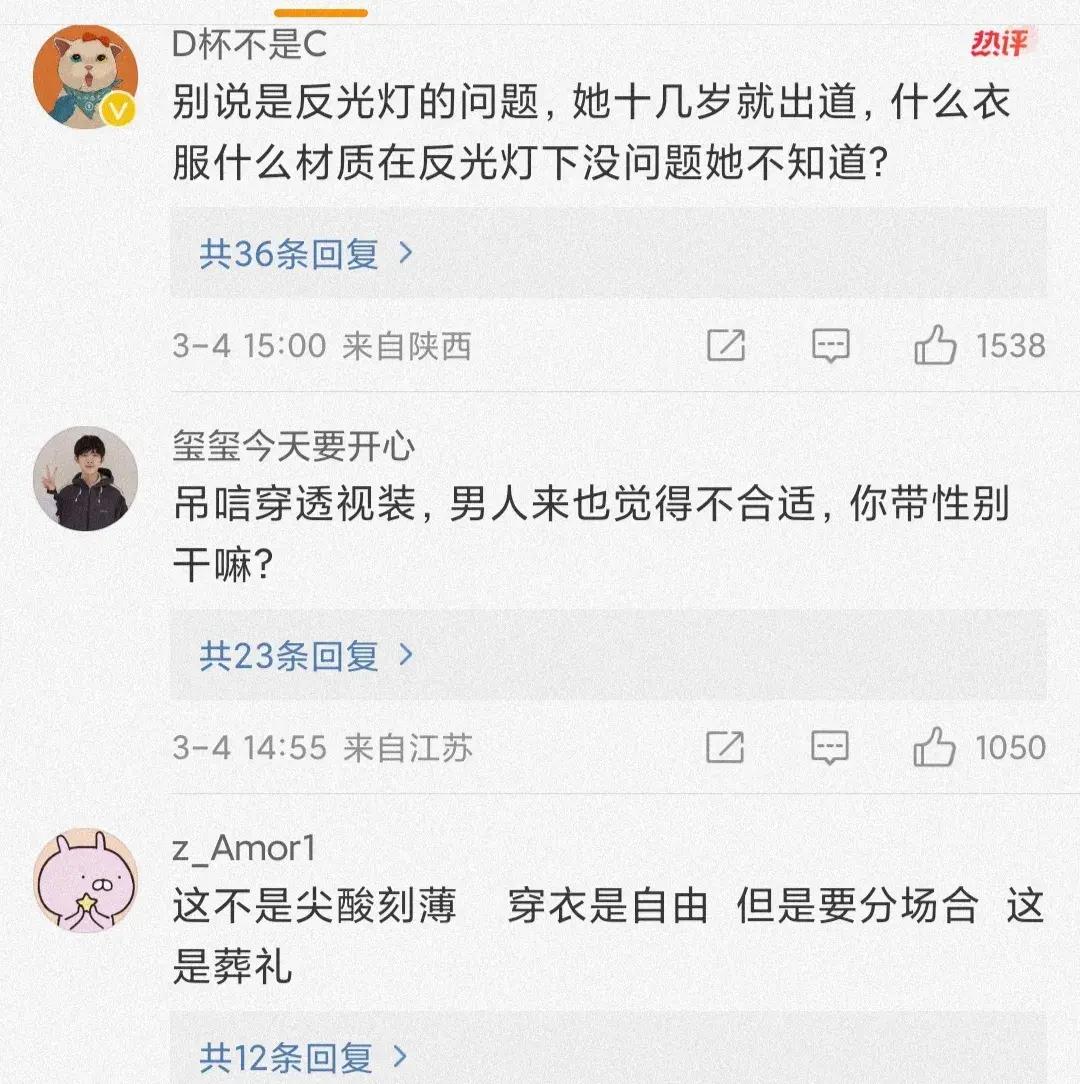Like the comment with 1050 likes
Screen dimensions: 1080x1084
(936, 747)
